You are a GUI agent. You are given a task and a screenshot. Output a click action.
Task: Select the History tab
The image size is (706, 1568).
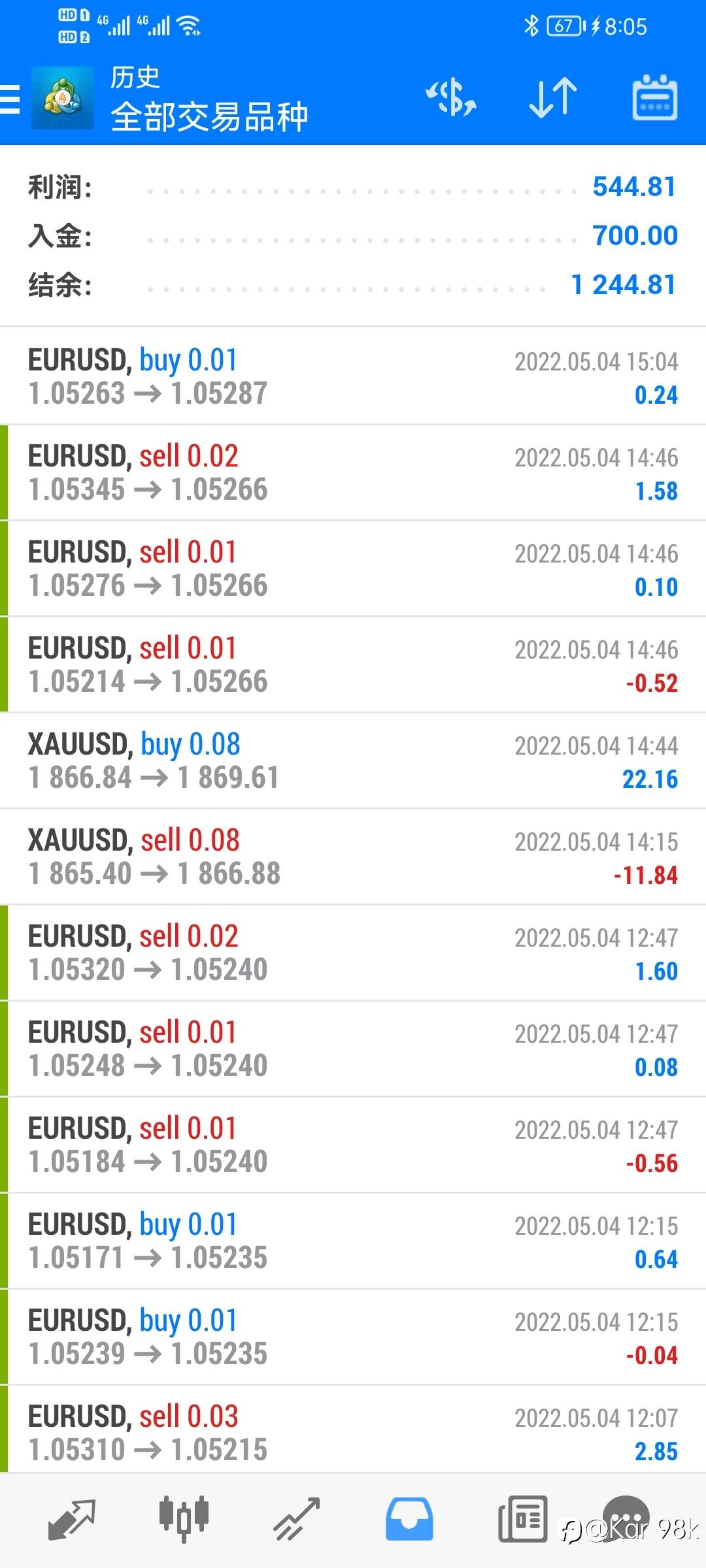(x=409, y=1518)
